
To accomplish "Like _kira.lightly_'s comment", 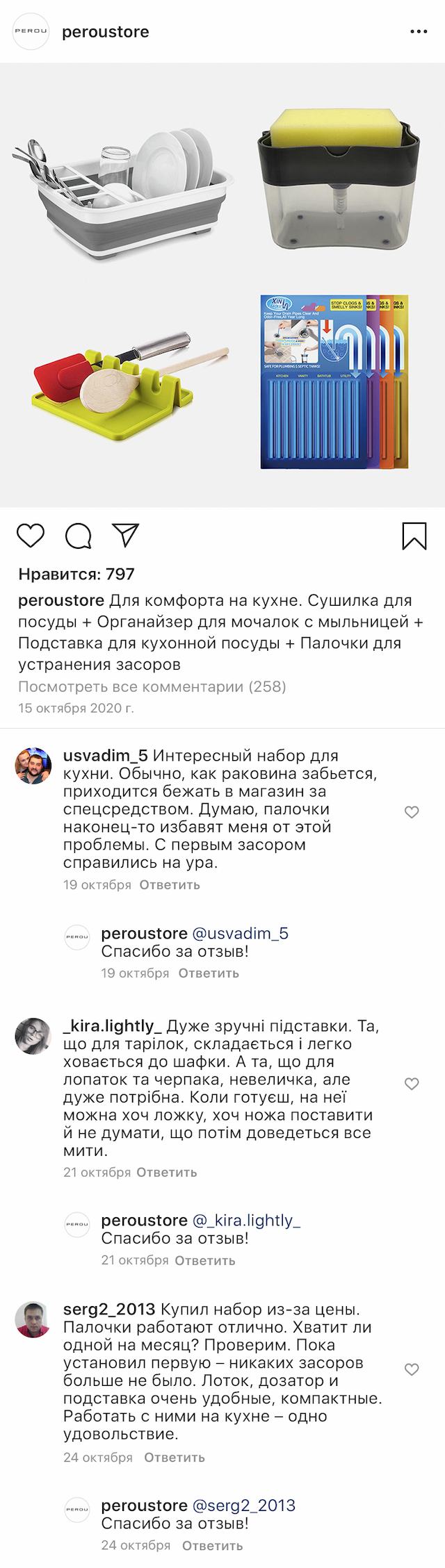I will [412, 1083].
